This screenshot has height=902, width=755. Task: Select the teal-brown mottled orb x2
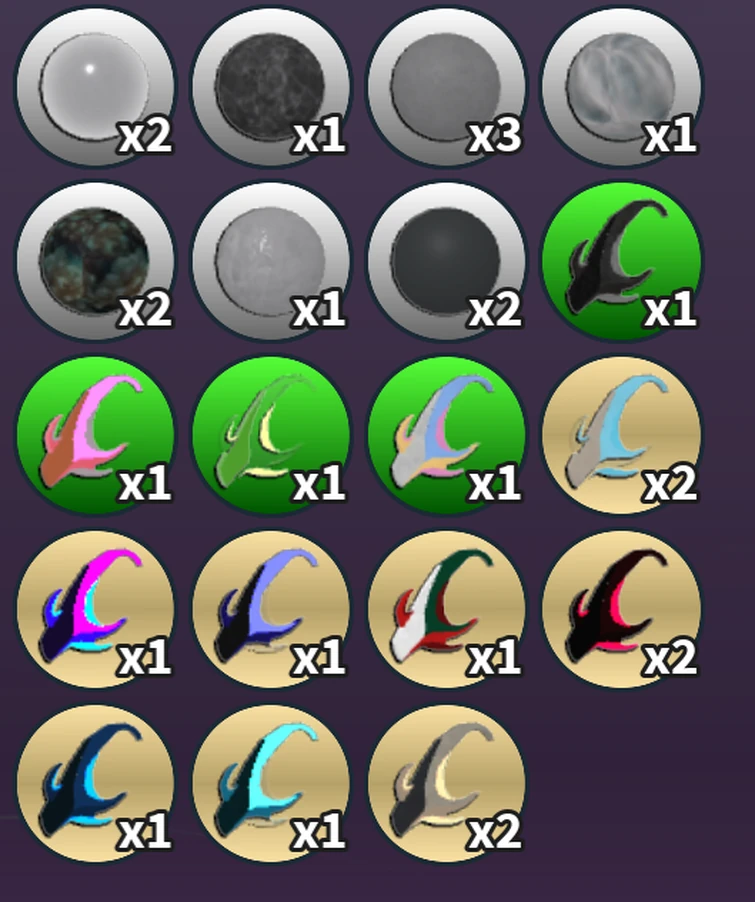point(95,260)
